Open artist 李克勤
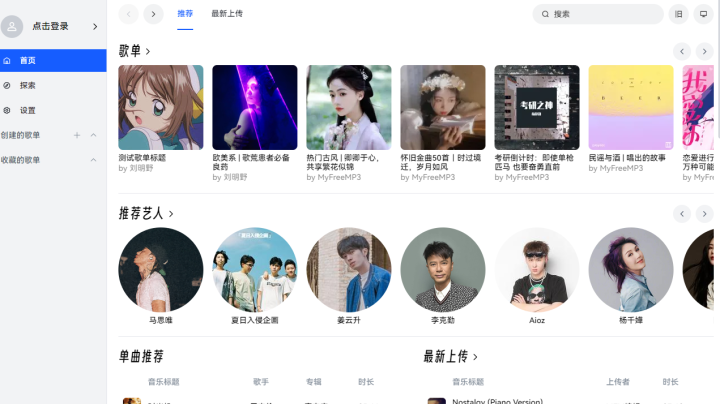The image size is (720, 404). click(x=442, y=270)
